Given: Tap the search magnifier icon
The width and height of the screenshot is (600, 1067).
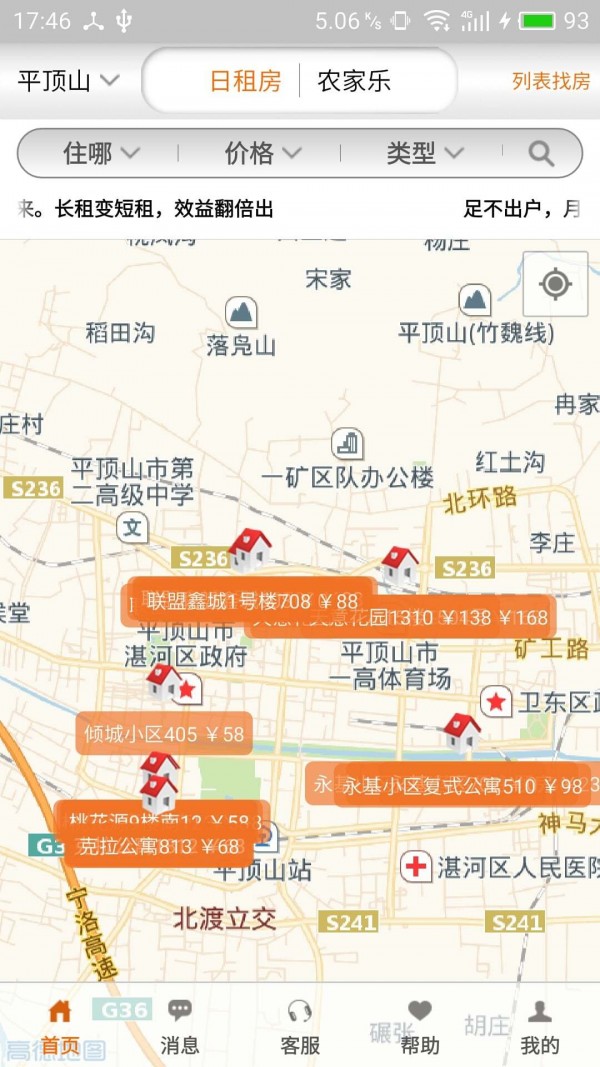Looking at the screenshot, I should pyautogui.click(x=541, y=153).
